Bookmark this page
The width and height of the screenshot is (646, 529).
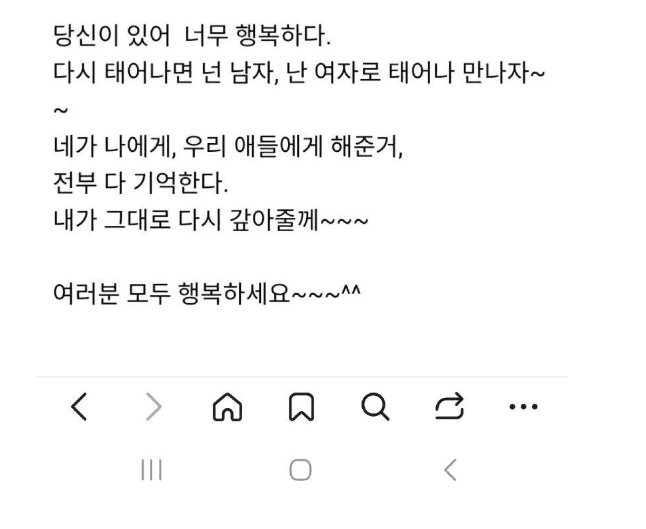[x=301, y=407]
